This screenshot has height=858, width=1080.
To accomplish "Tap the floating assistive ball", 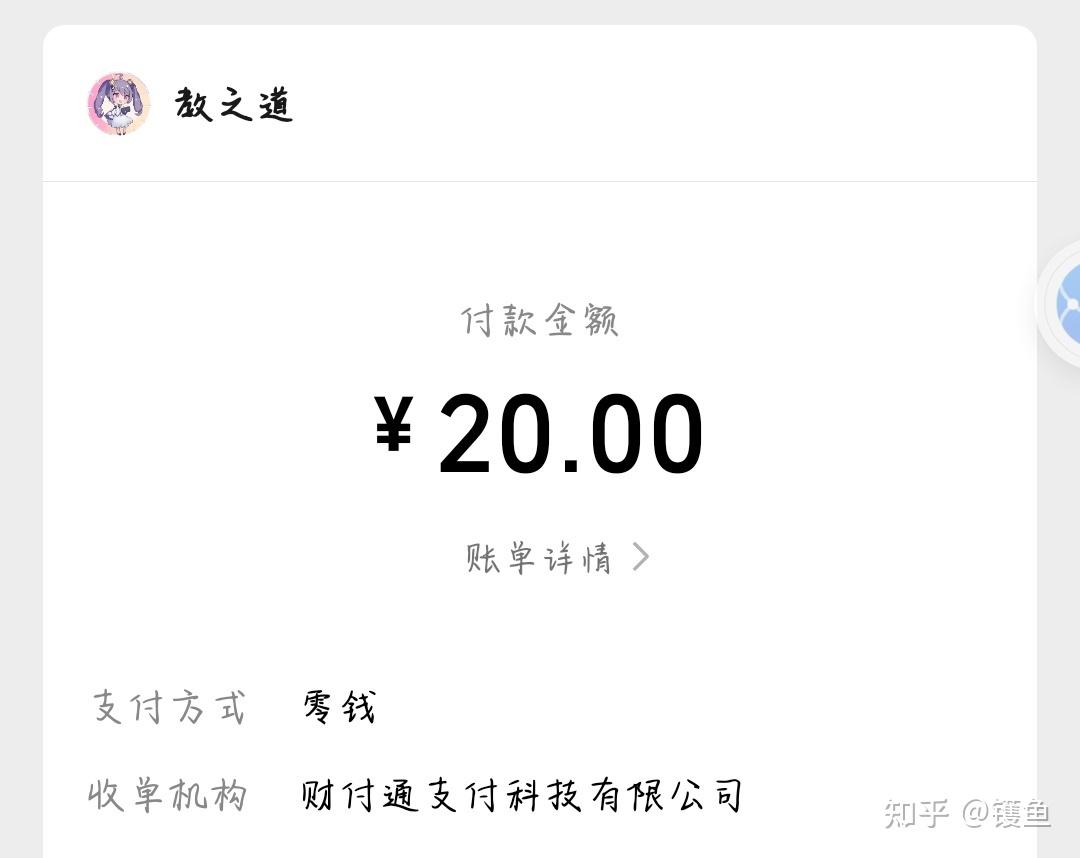I will [1064, 305].
